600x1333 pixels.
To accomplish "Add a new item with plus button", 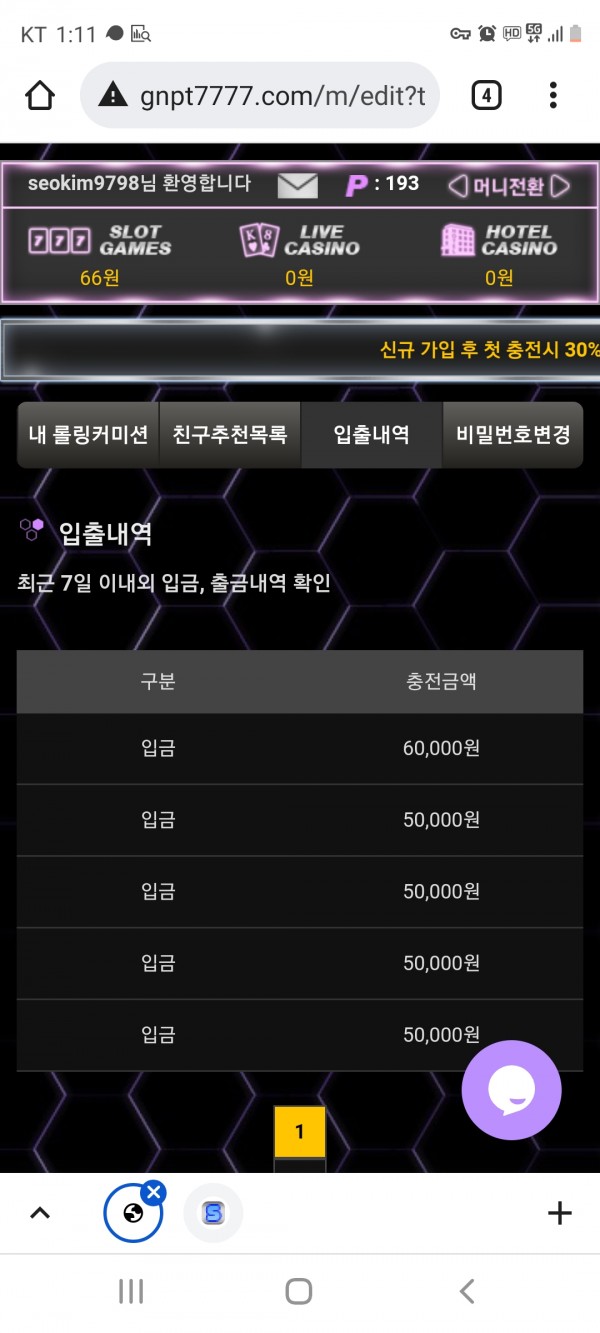I will (x=559, y=1214).
